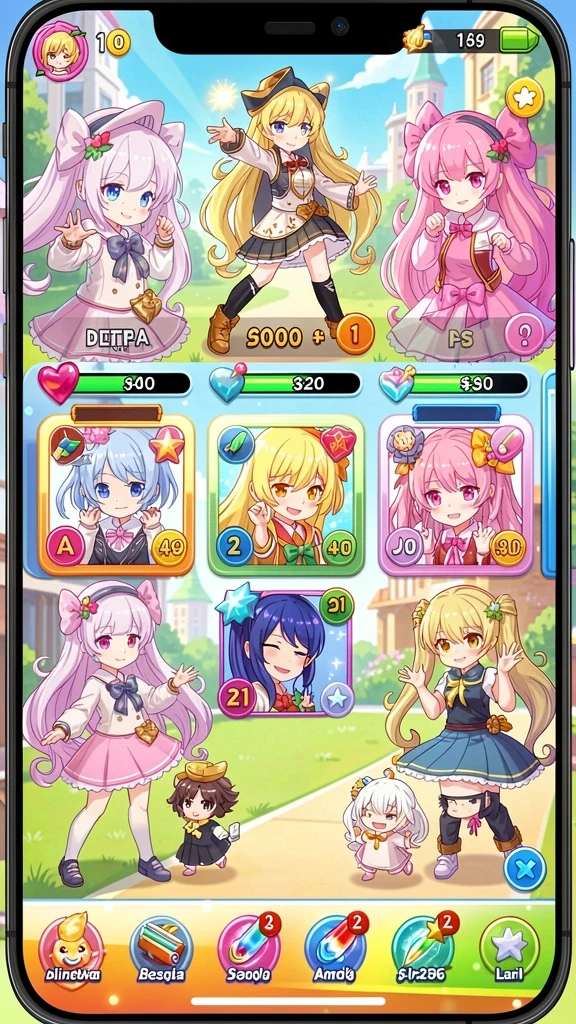Open the first tab with the smiling face
This screenshot has height=1024, width=576.
[x=72, y=950]
